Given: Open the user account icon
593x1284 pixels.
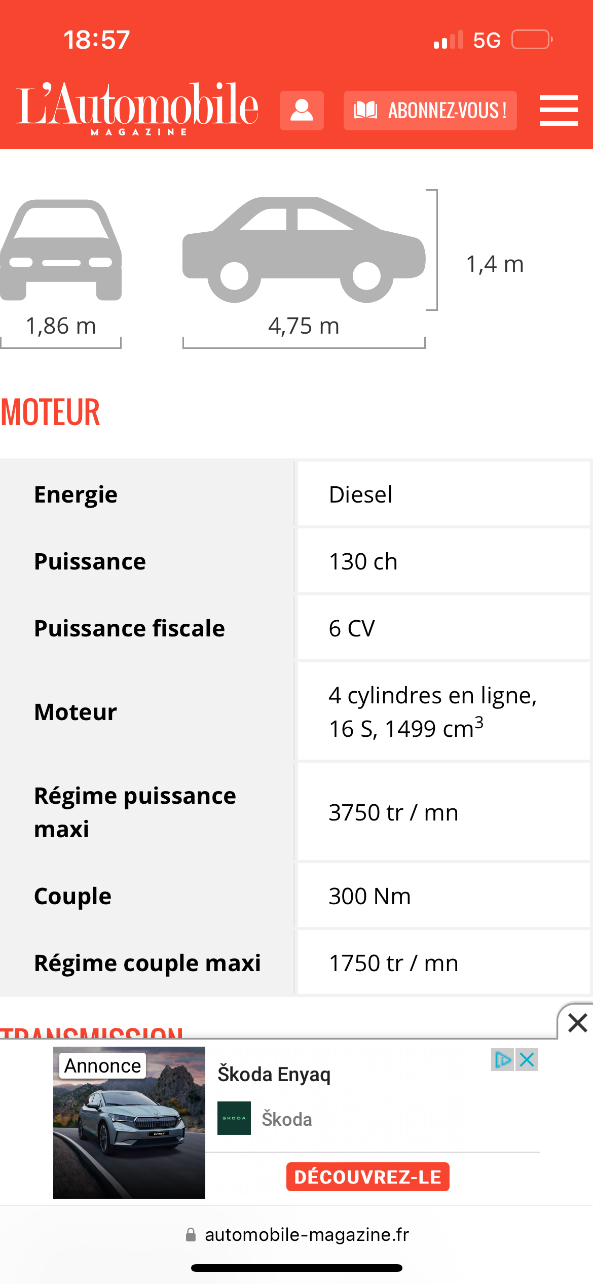Looking at the screenshot, I should [302, 110].
